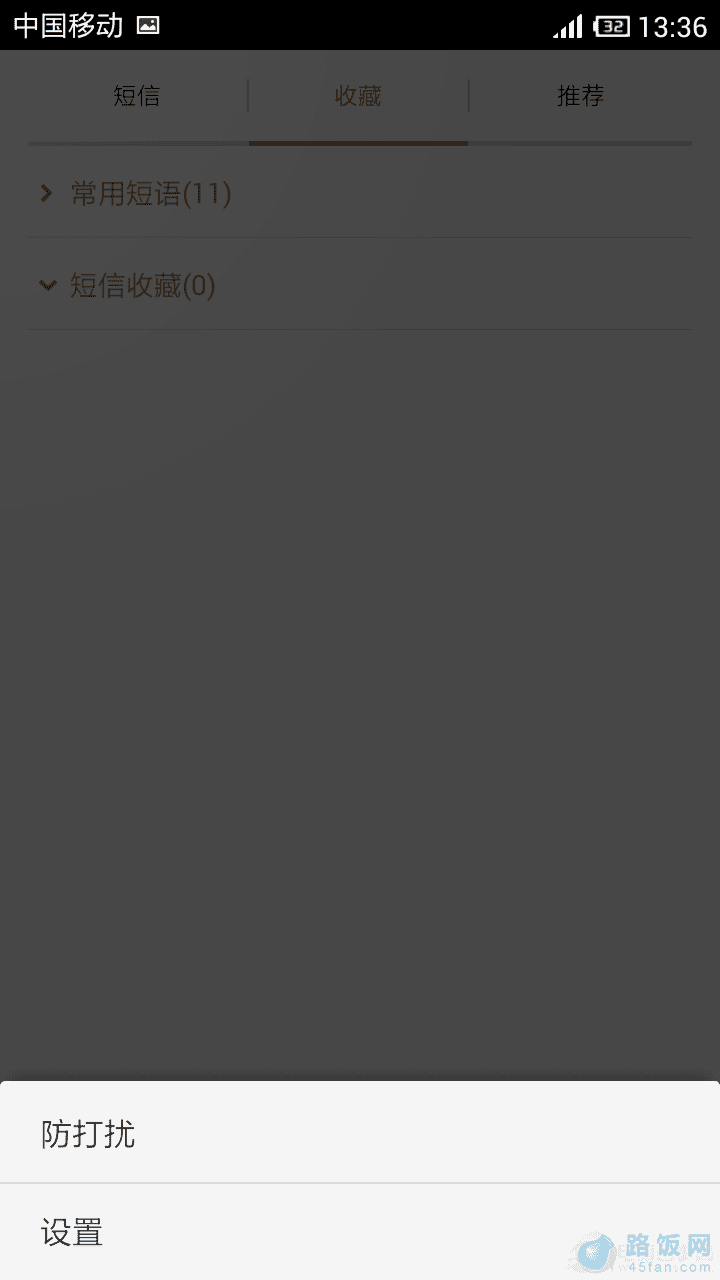Select the 收藏 tab
The height and width of the screenshot is (1280, 720).
[358, 97]
